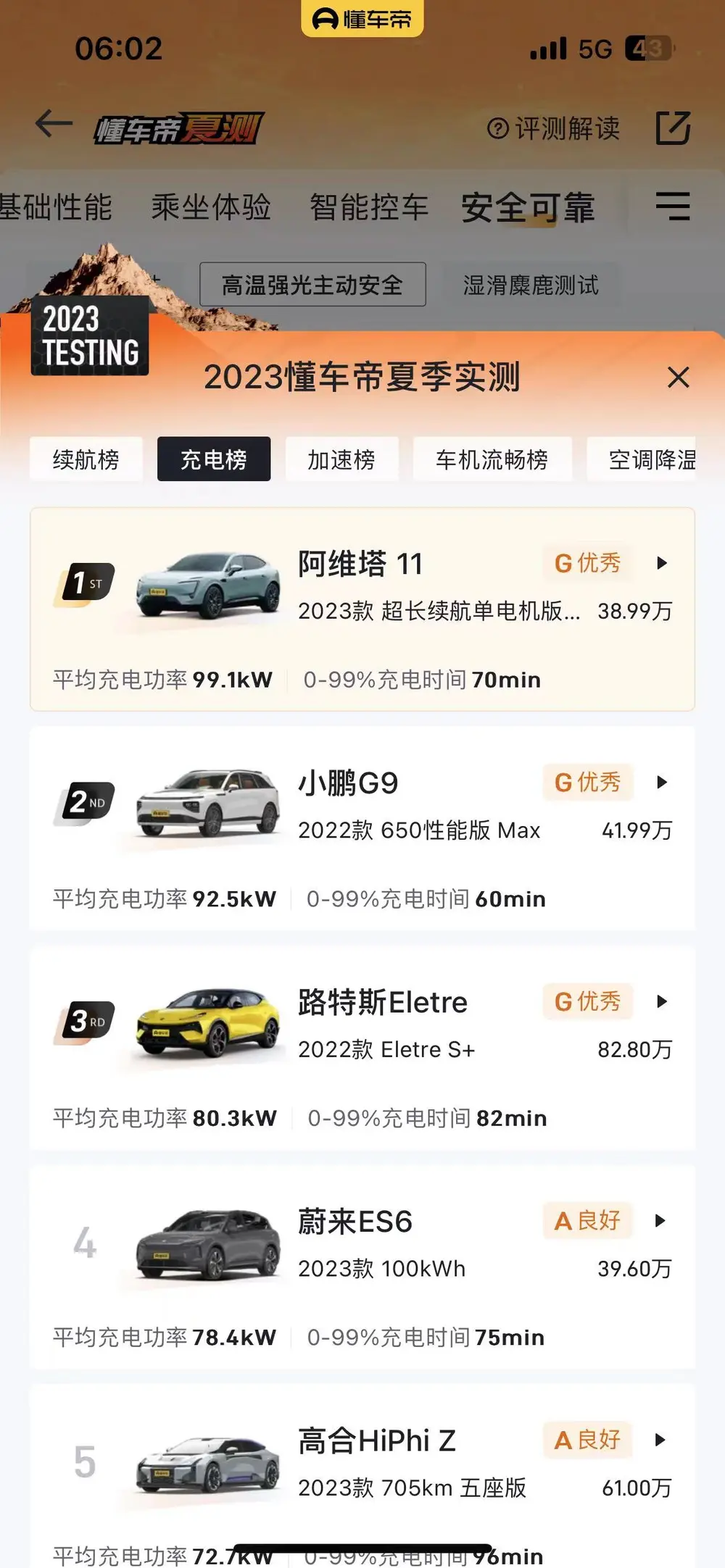Select the 充电榜 ranking tab
Image resolution: width=725 pixels, height=1568 pixels.
click(214, 459)
